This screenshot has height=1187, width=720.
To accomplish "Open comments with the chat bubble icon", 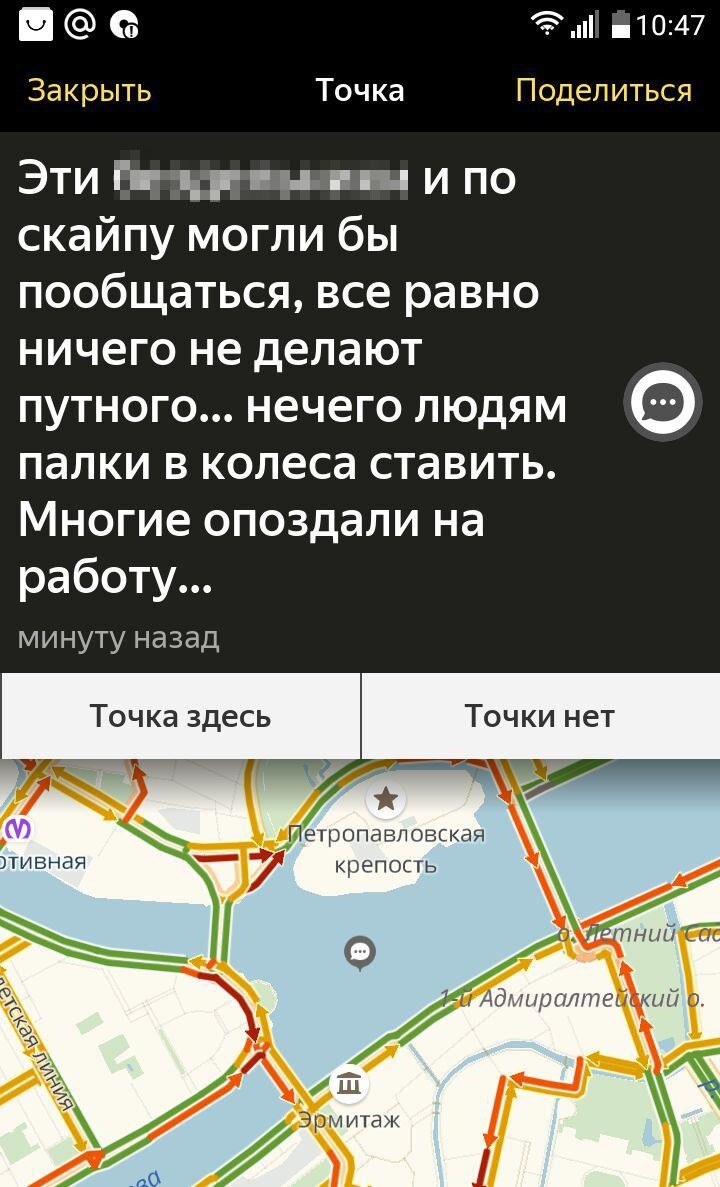I will tap(662, 403).
